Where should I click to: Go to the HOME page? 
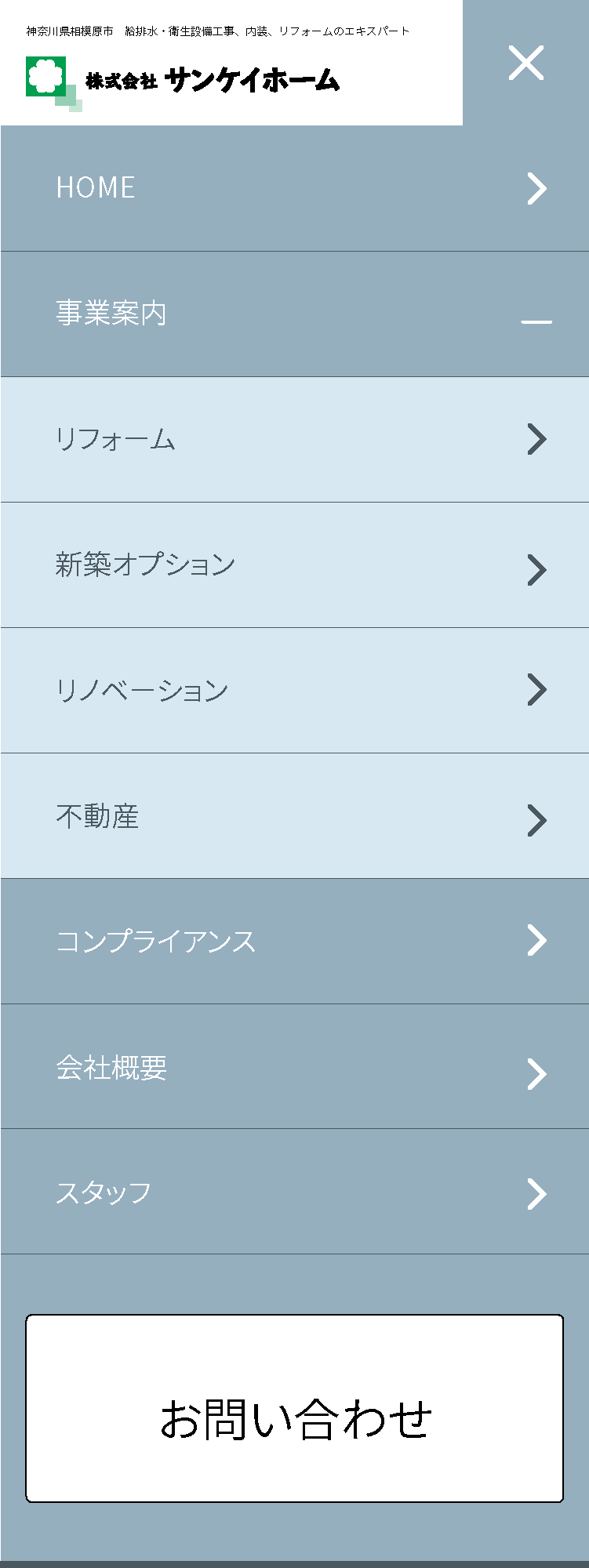pyautogui.click(x=294, y=188)
